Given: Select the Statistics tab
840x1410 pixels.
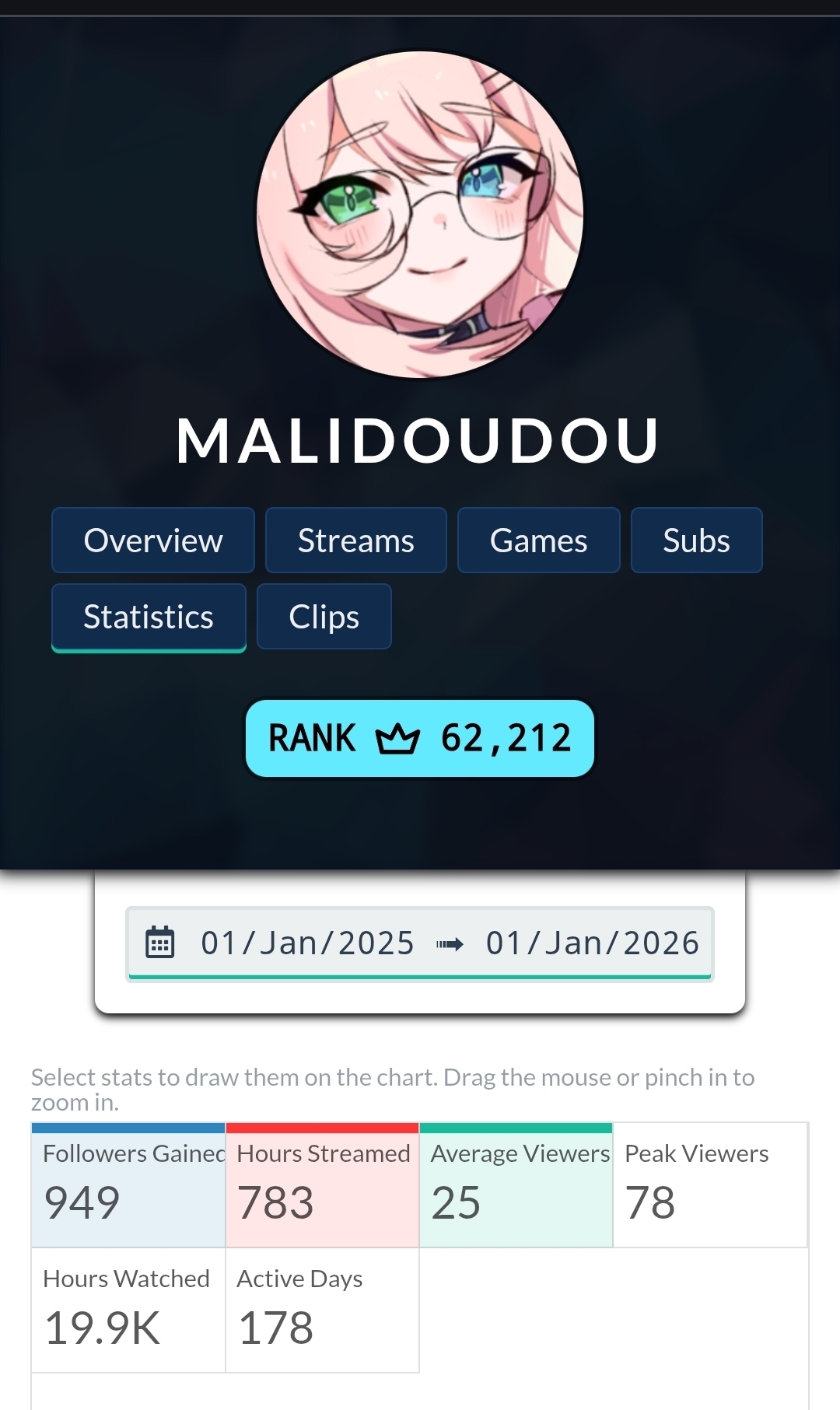Looking at the screenshot, I should tap(149, 617).
